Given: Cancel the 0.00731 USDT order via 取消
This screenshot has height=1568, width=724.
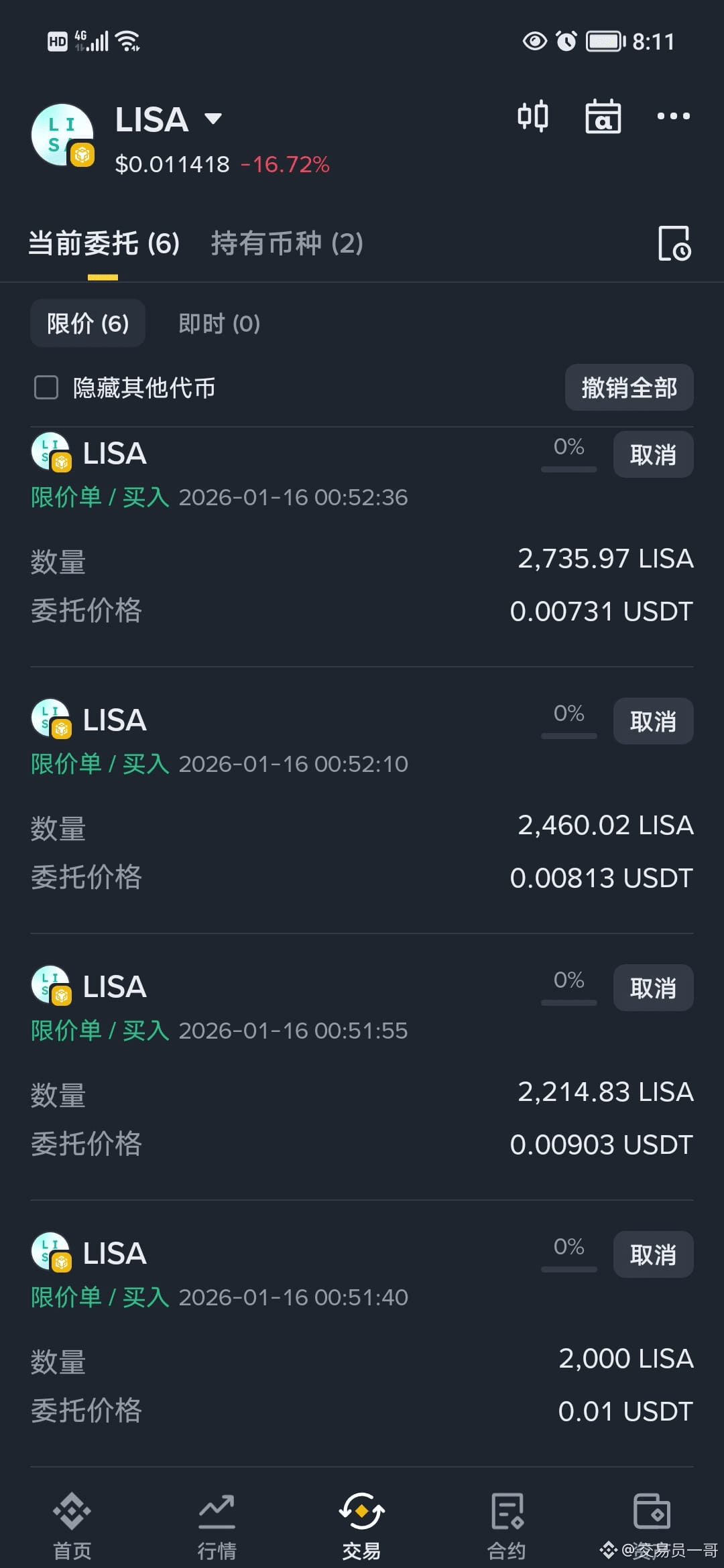Looking at the screenshot, I should coord(652,454).
